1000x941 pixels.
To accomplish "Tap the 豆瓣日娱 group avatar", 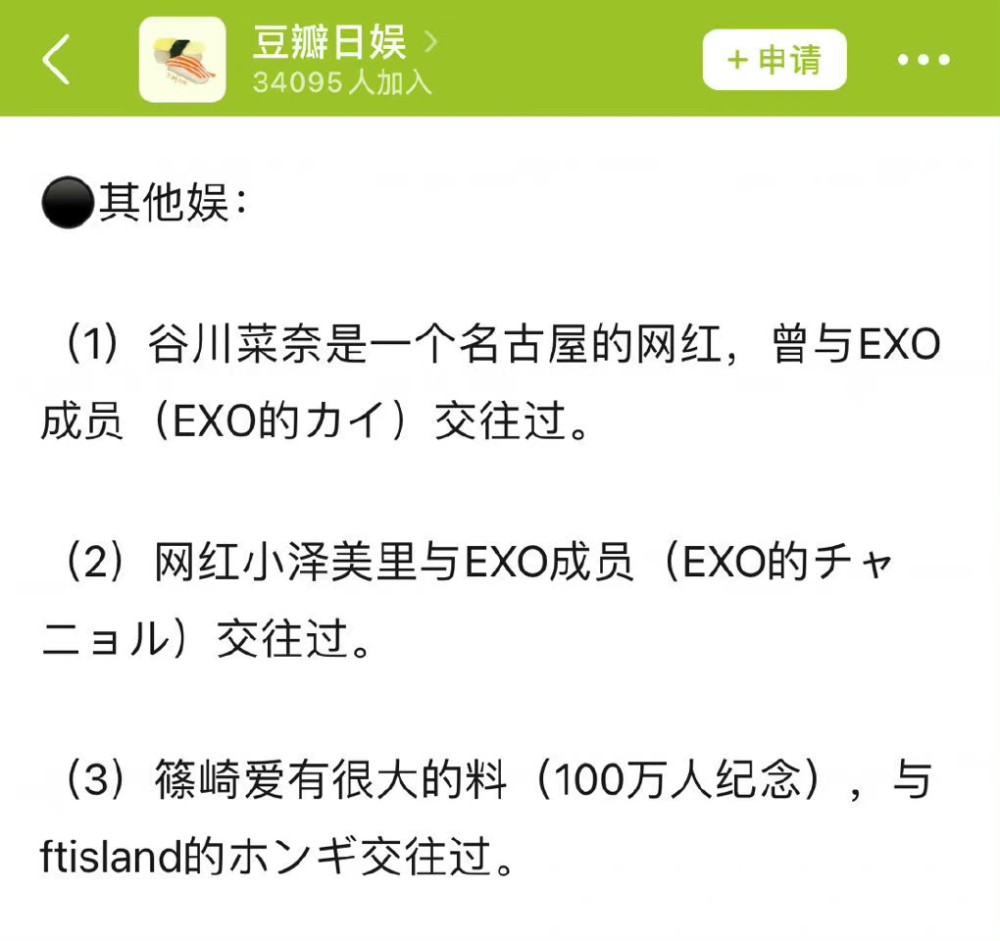I will coord(182,60).
